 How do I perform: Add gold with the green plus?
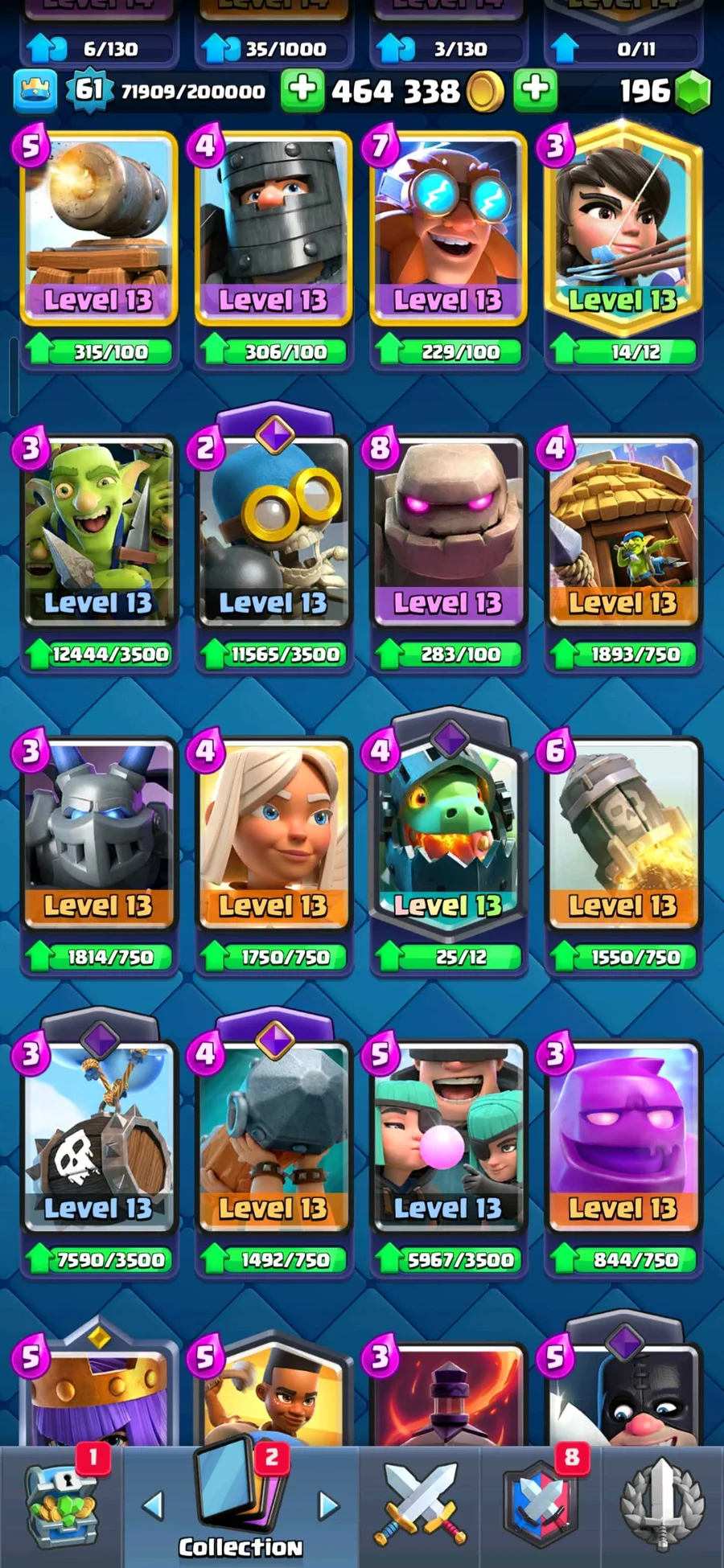point(302,90)
